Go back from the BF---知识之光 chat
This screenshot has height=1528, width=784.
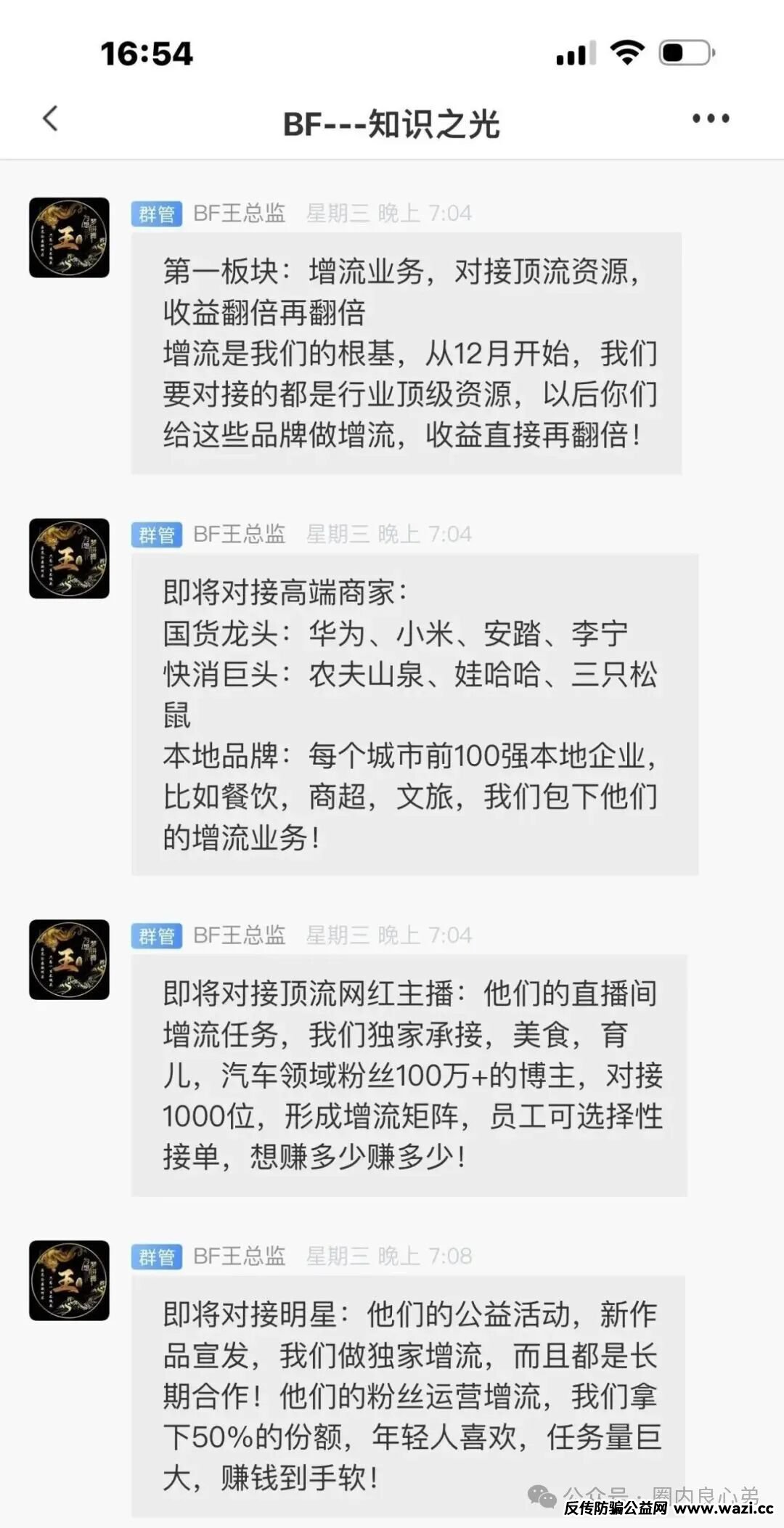tap(50, 119)
